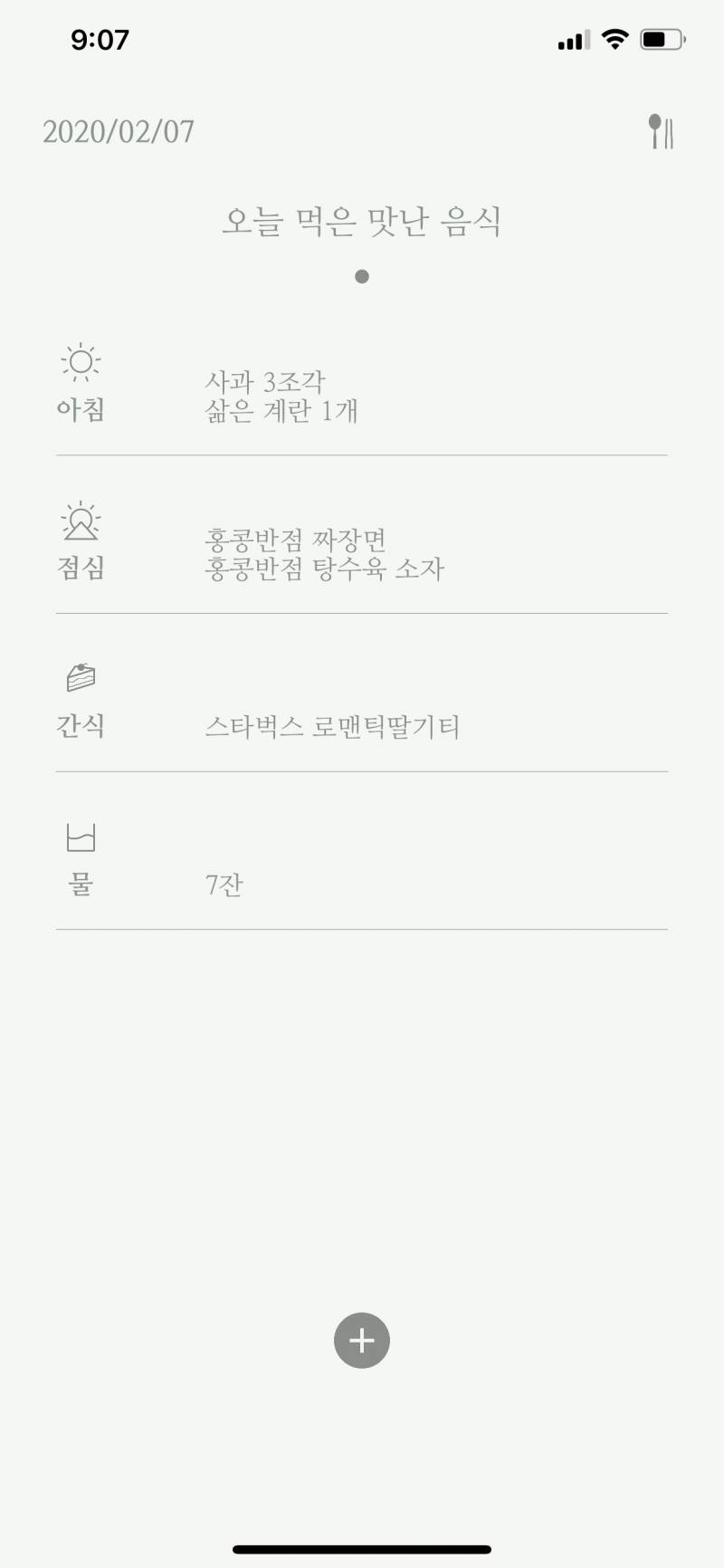The height and width of the screenshot is (1568, 724).
Task: Select the sunrise icon for lunch
Action: [x=80, y=520]
